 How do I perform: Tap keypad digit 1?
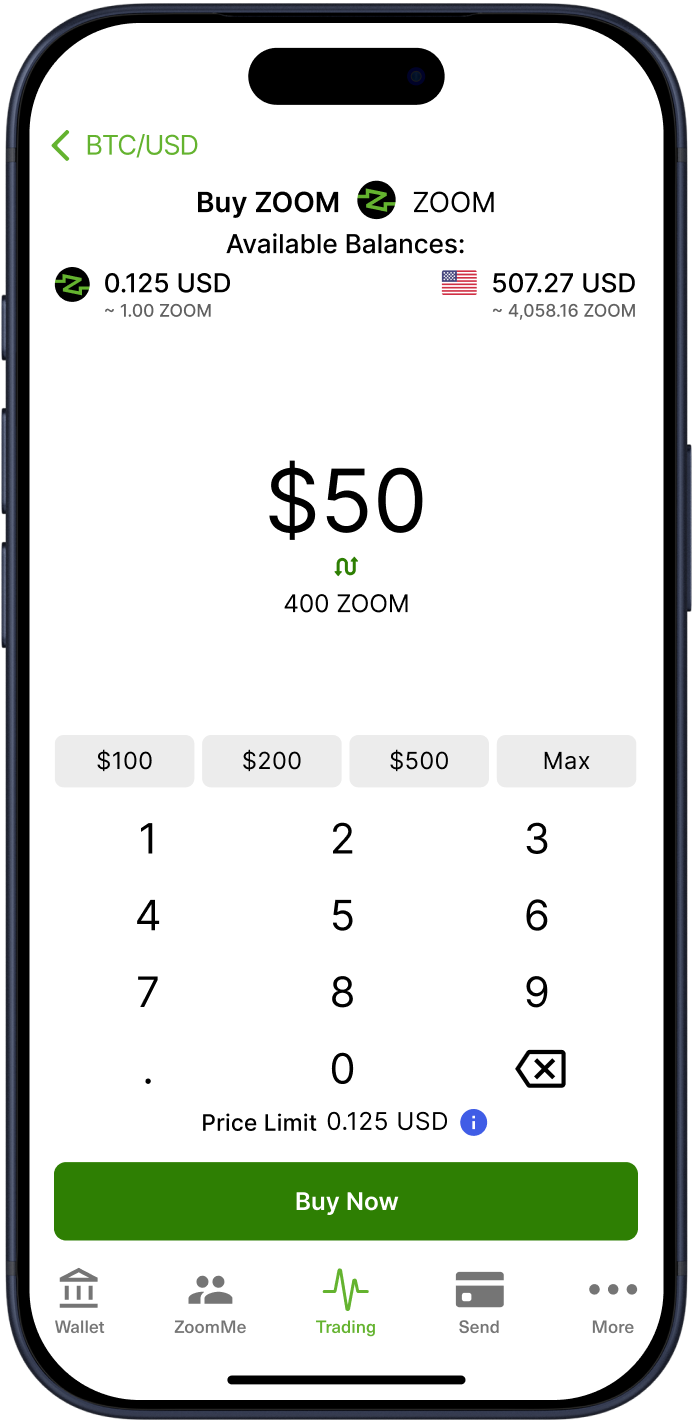(x=148, y=839)
